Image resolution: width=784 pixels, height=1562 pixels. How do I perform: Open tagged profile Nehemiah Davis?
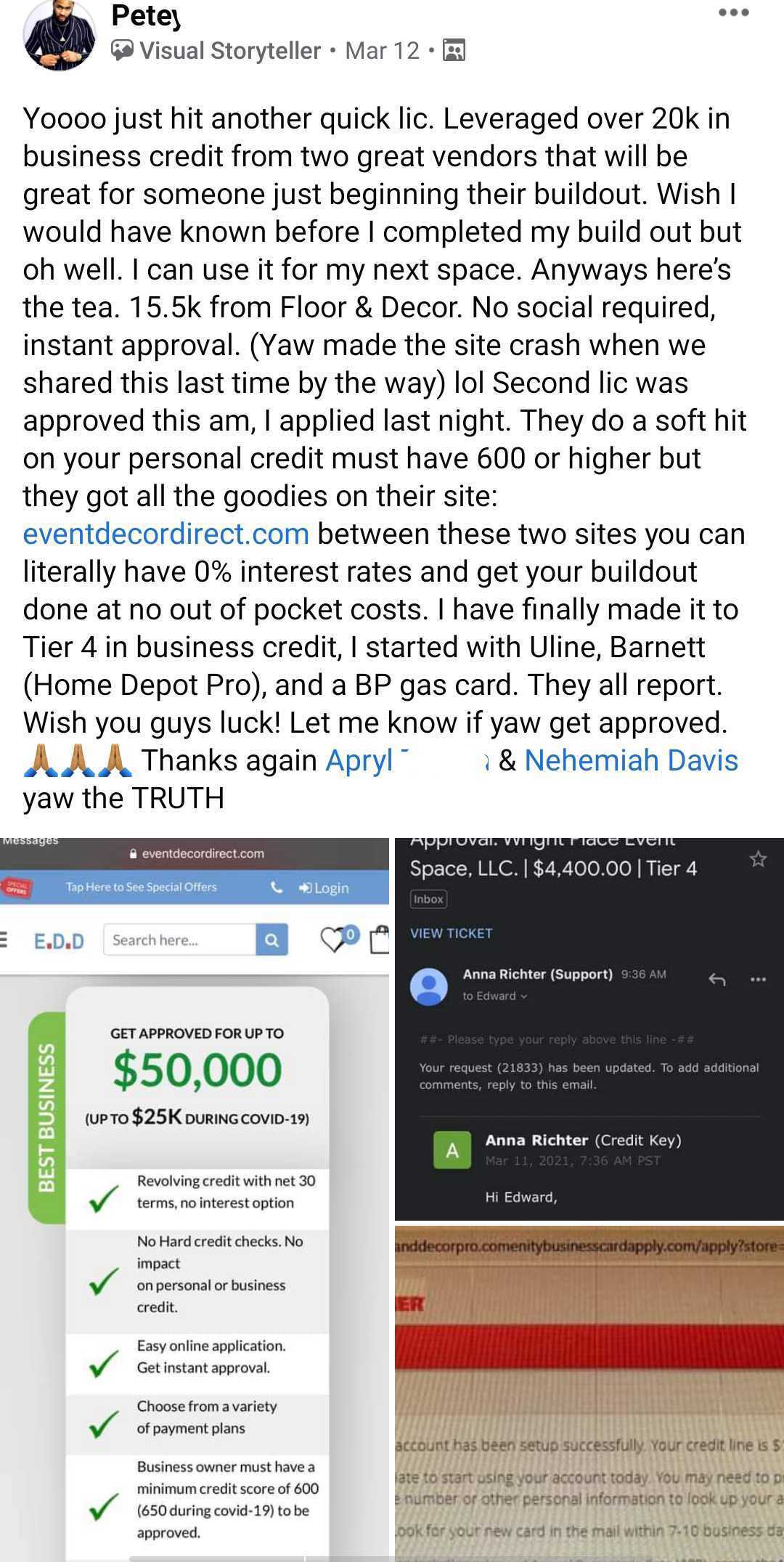click(631, 761)
